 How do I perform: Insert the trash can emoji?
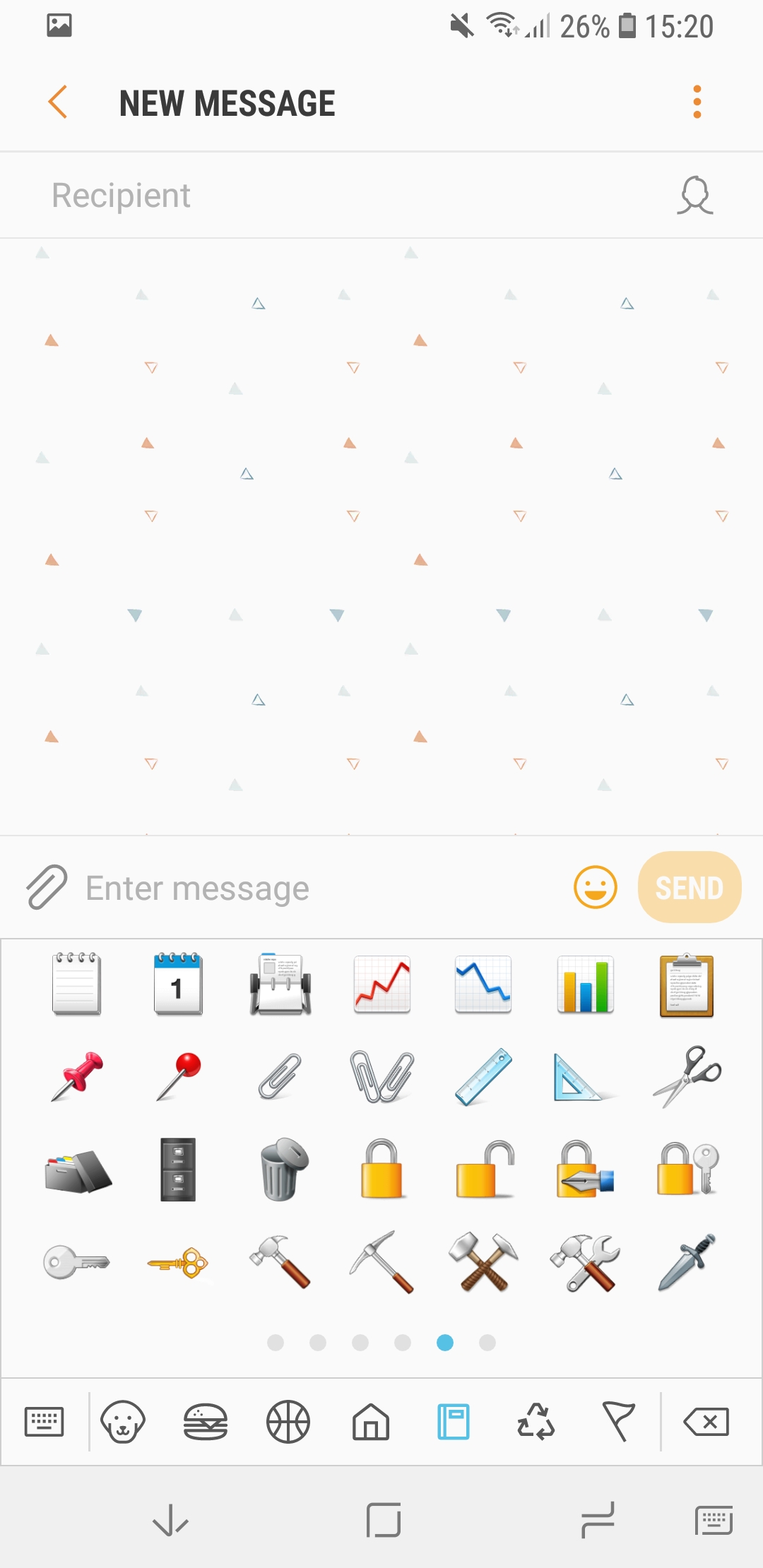pyautogui.click(x=280, y=1169)
